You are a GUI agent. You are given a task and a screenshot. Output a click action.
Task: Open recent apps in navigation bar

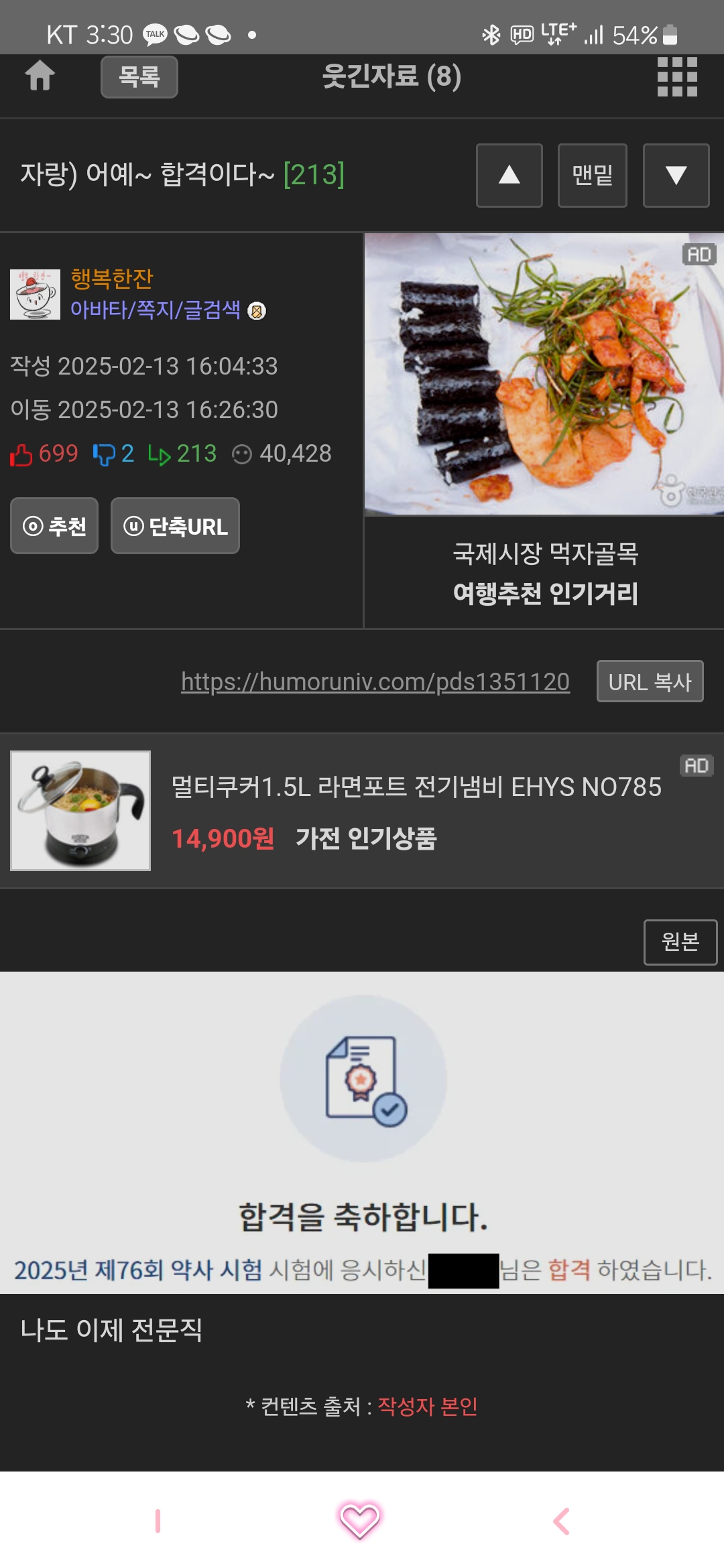click(158, 1521)
